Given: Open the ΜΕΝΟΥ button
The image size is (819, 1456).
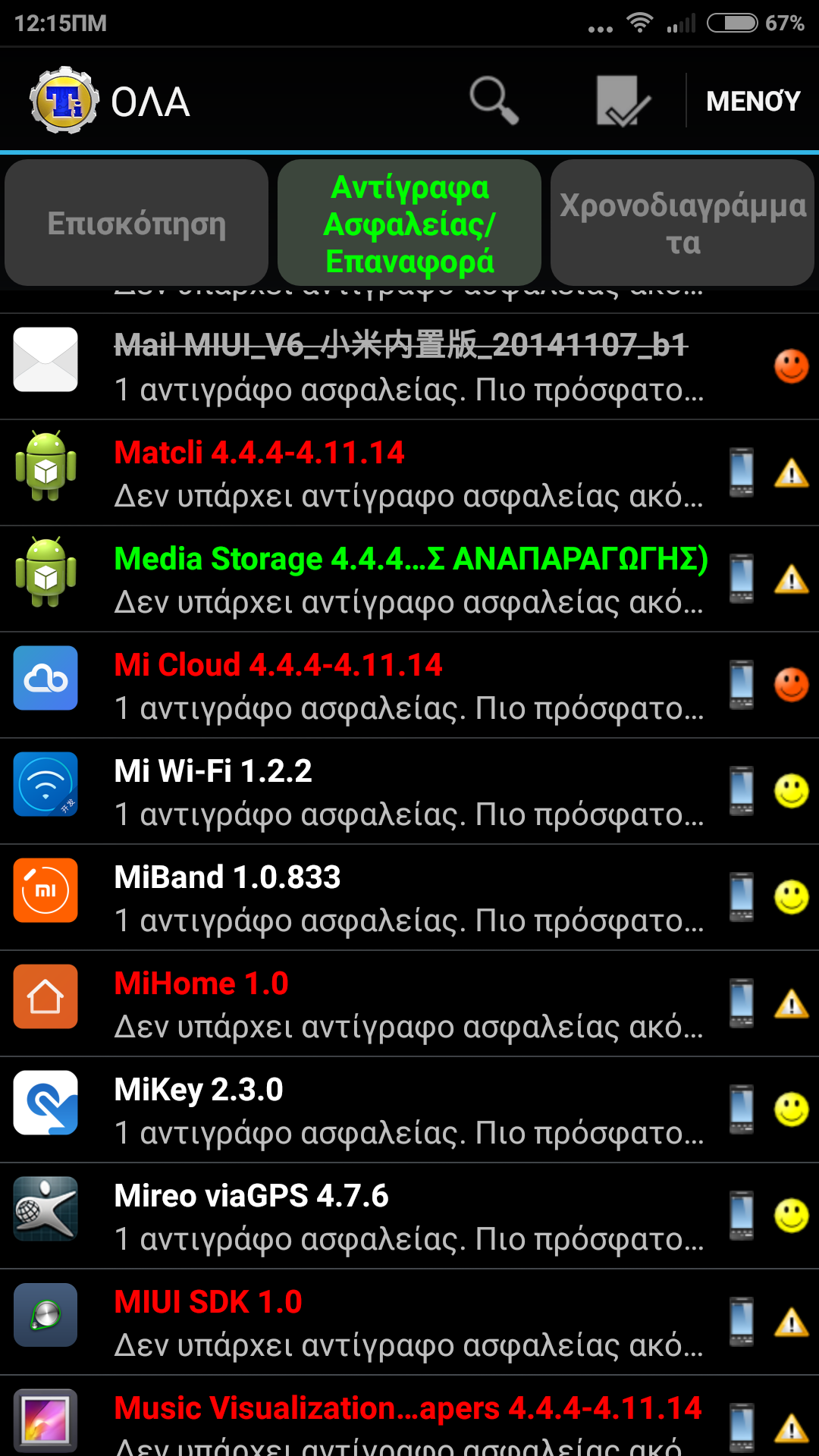Looking at the screenshot, I should (x=753, y=101).
